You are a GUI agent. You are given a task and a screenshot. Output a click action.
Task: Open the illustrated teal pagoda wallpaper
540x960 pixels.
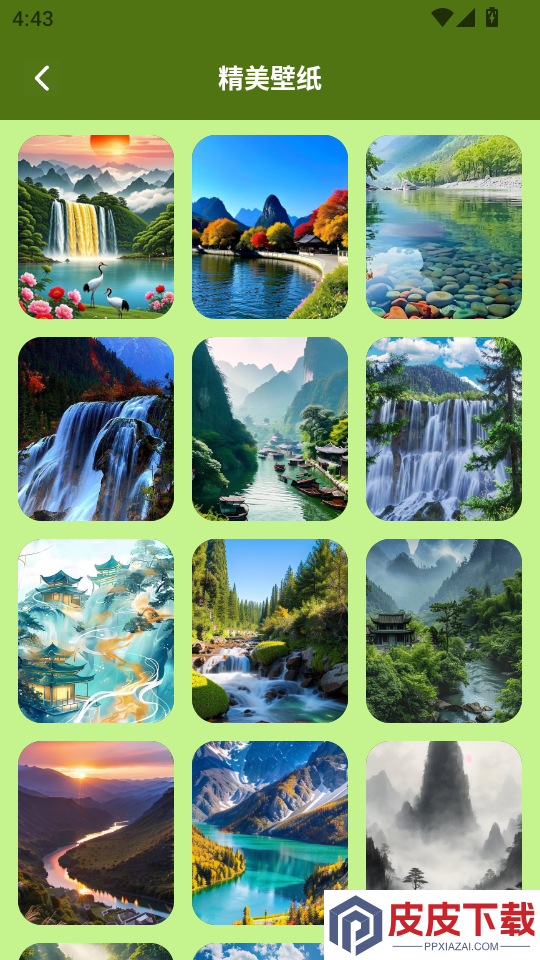tap(96, 631)
